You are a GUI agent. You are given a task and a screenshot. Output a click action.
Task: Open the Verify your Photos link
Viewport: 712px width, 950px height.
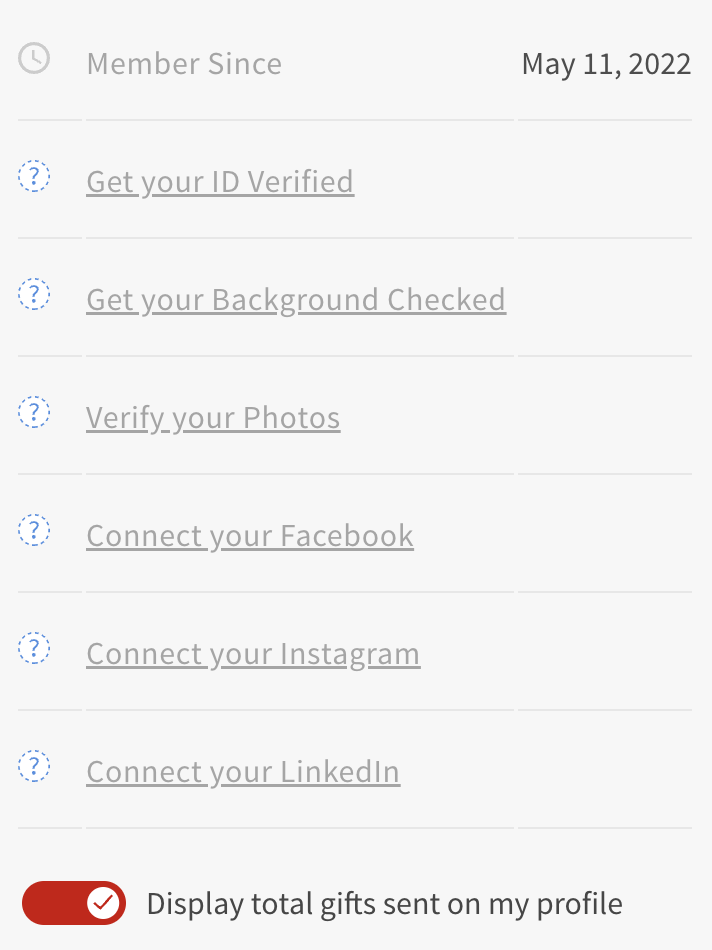(x=213, y=418)
